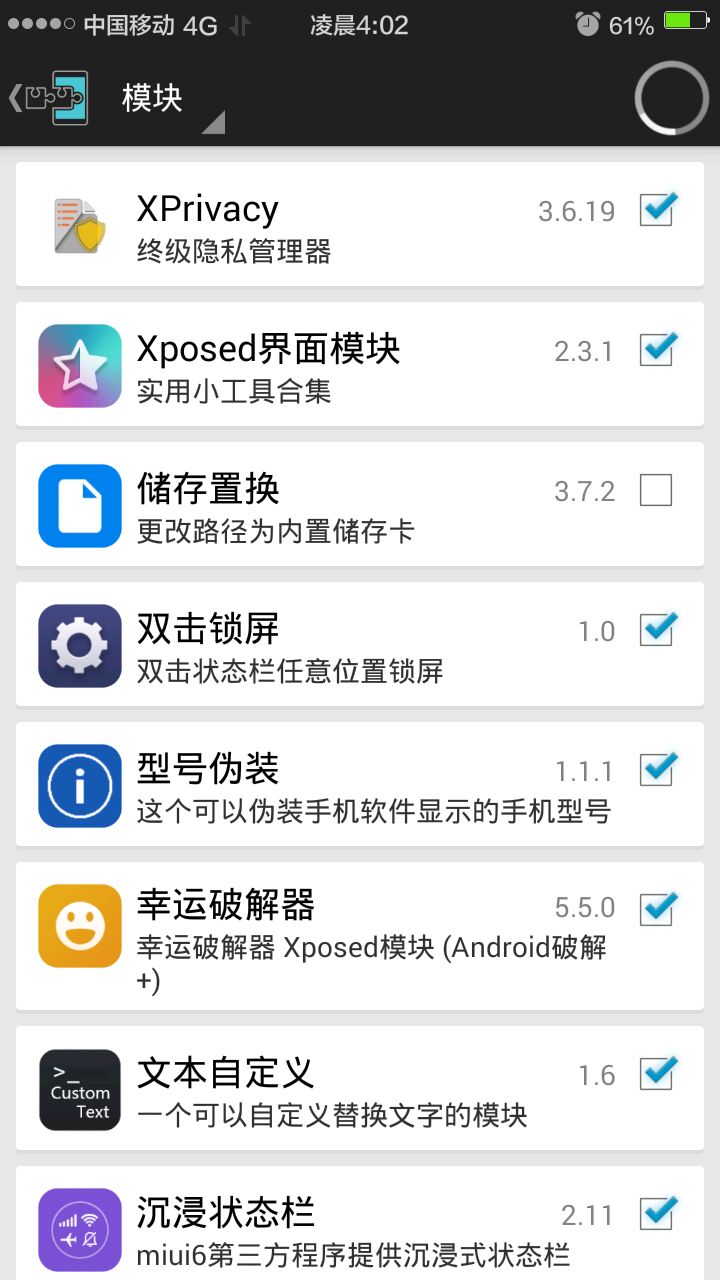The height and width of the screenshot is (1280, 720).
Task: Enable the 储存置换 module checkbox
Action: tap(656, 490)
